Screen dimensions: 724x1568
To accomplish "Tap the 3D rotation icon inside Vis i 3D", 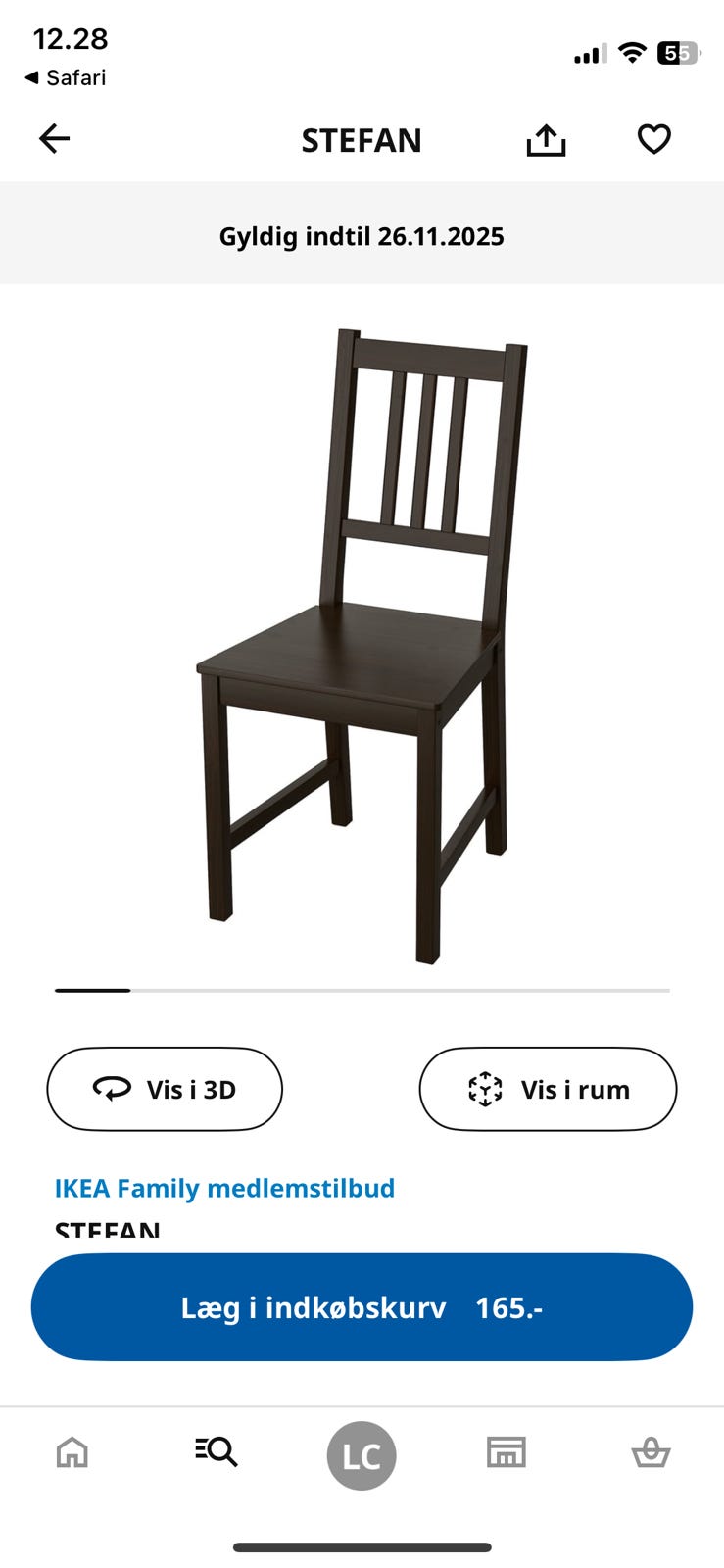I will click(111, 1089).
